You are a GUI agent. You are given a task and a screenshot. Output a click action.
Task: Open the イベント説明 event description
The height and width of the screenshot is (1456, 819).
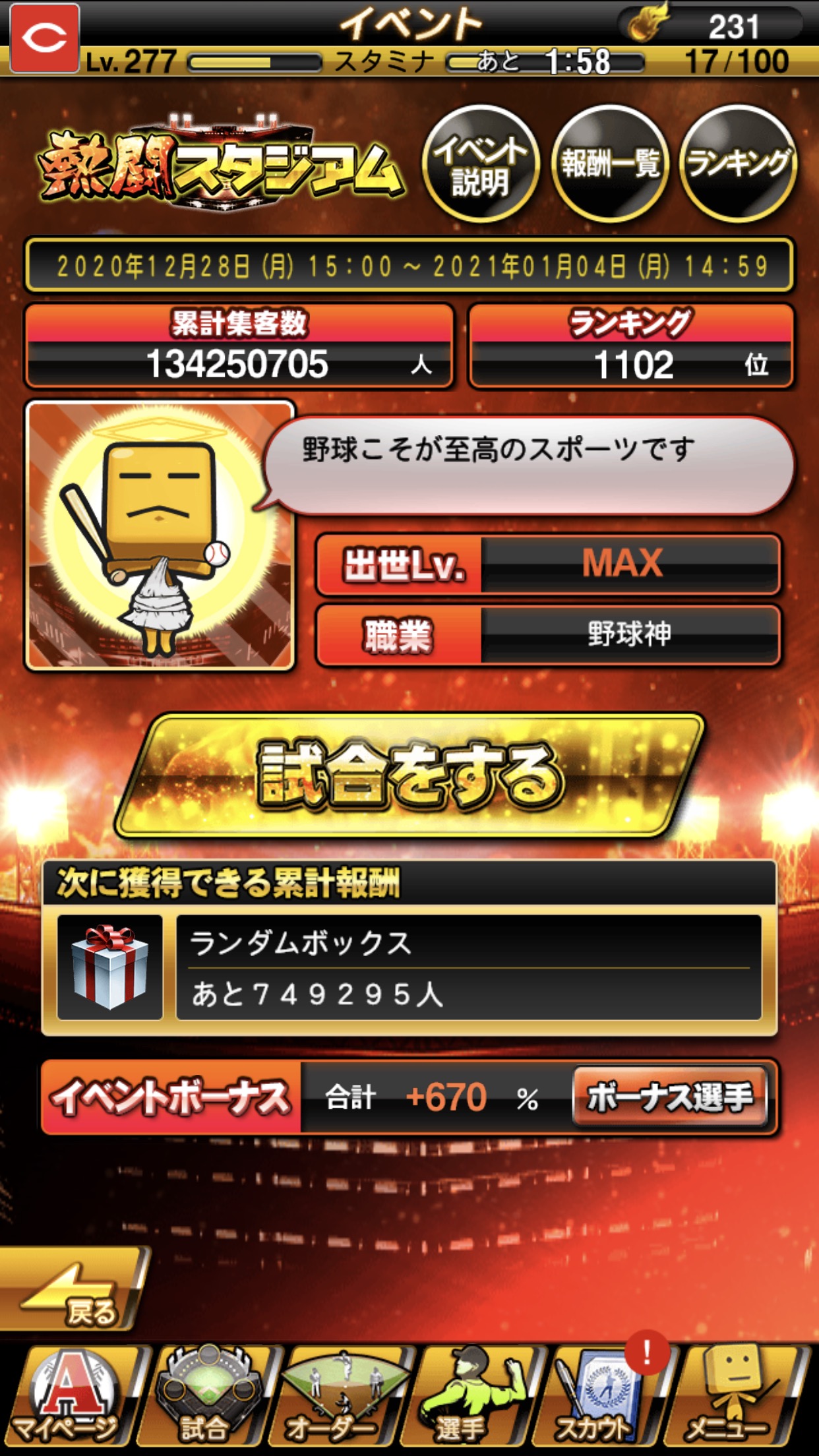pyautogui.click(x=481, y=164)
